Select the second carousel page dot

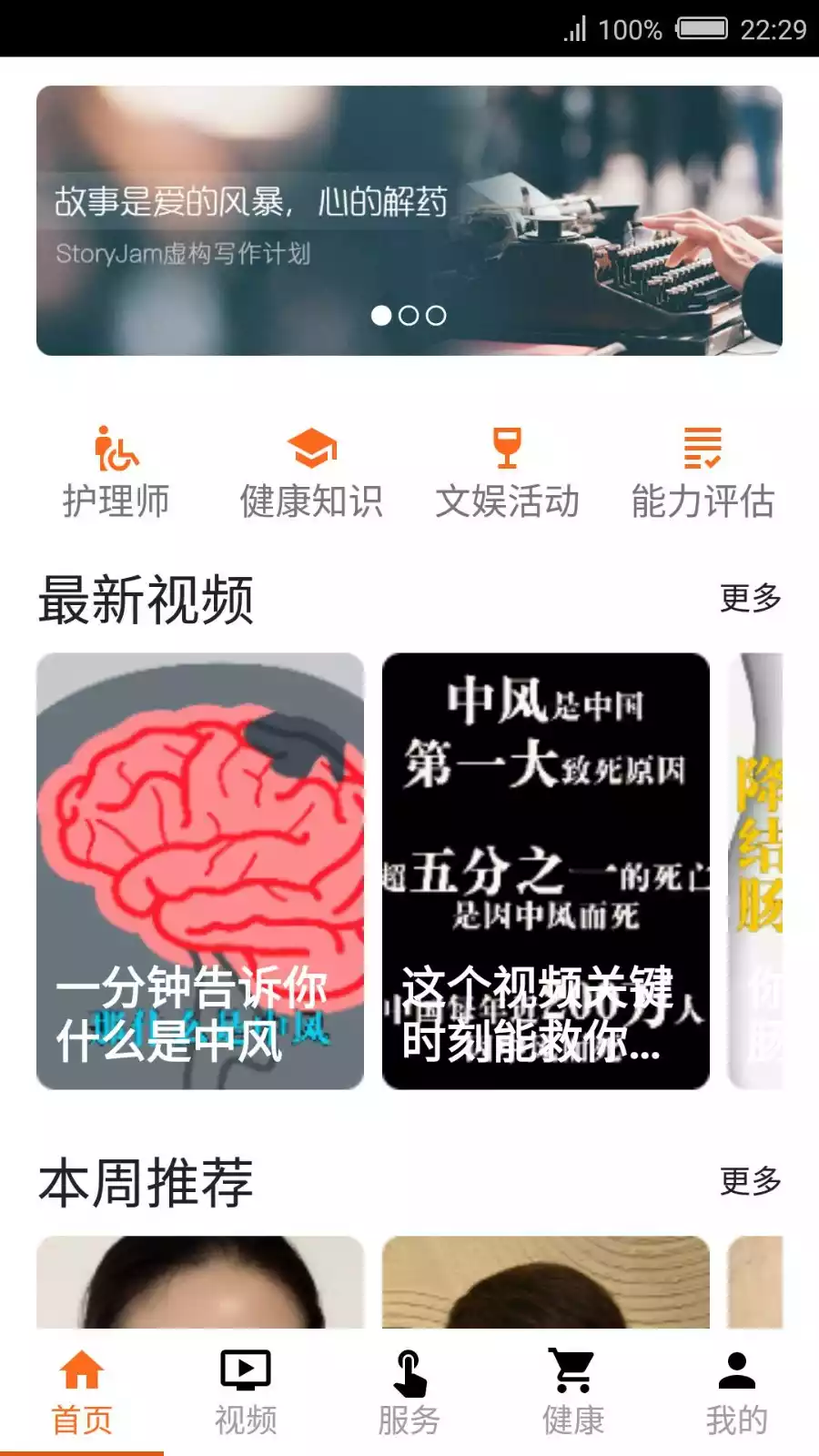tap(409, 316)
